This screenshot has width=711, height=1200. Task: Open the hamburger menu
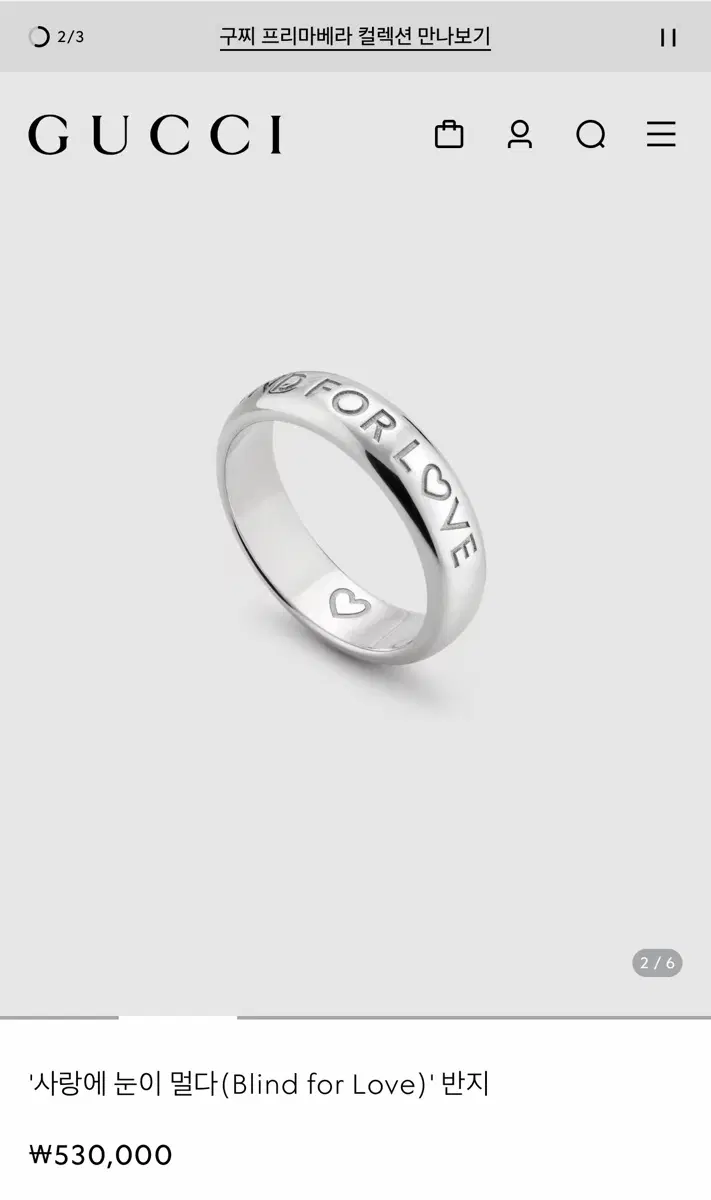[x=661, y=134]
